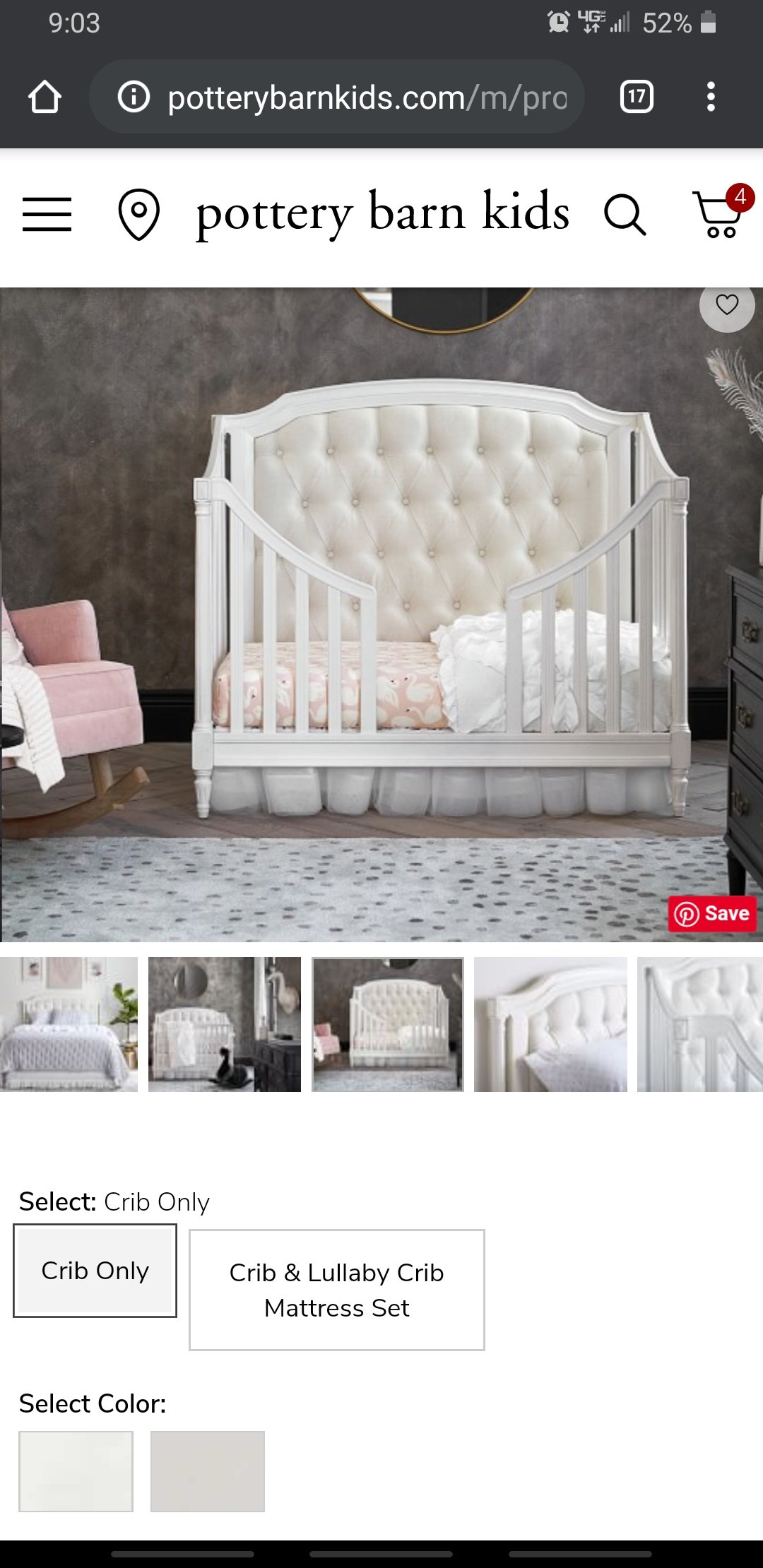Open the hamburger navigation menu
Viewport: 763px width, 1568px height.
coord(47,214)
